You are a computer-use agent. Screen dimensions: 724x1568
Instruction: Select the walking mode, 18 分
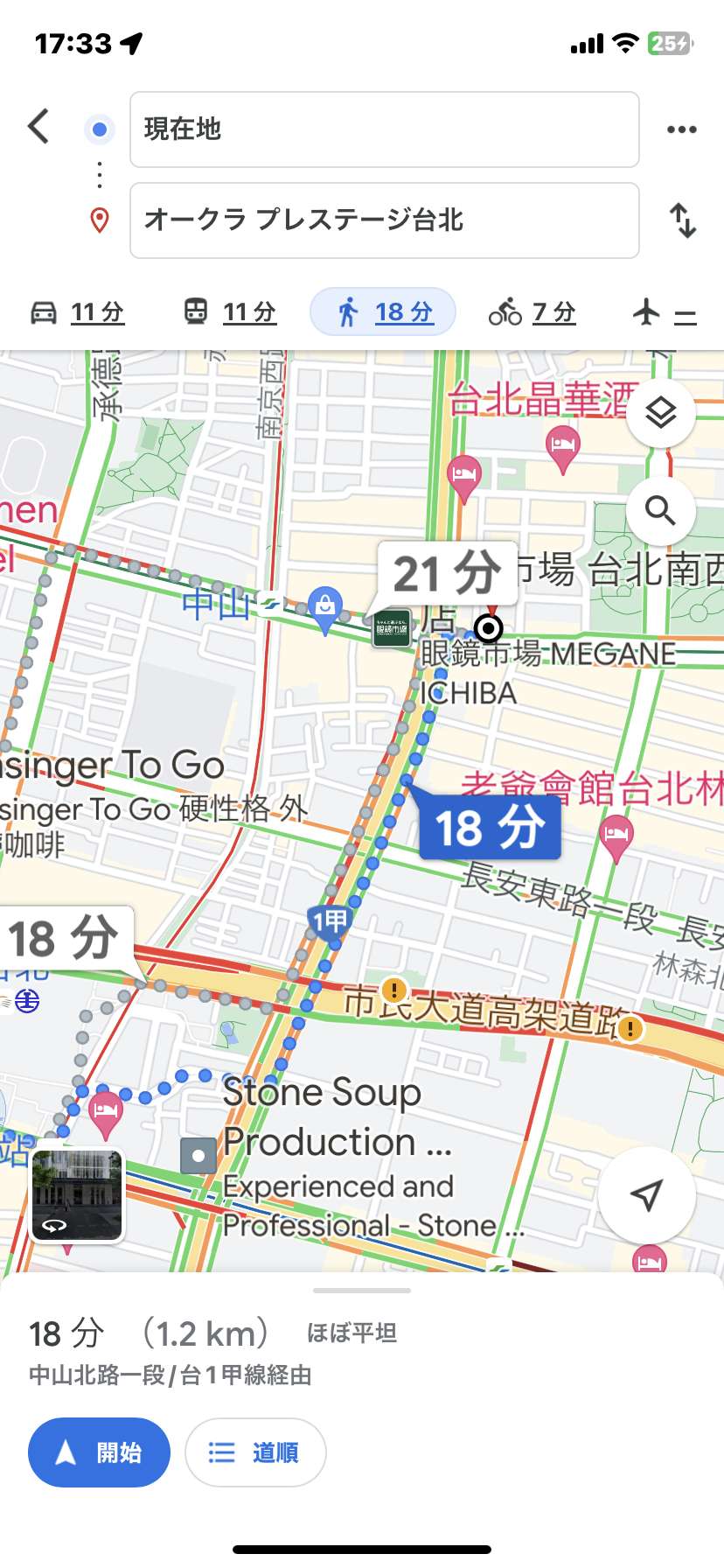click(383, 312)
